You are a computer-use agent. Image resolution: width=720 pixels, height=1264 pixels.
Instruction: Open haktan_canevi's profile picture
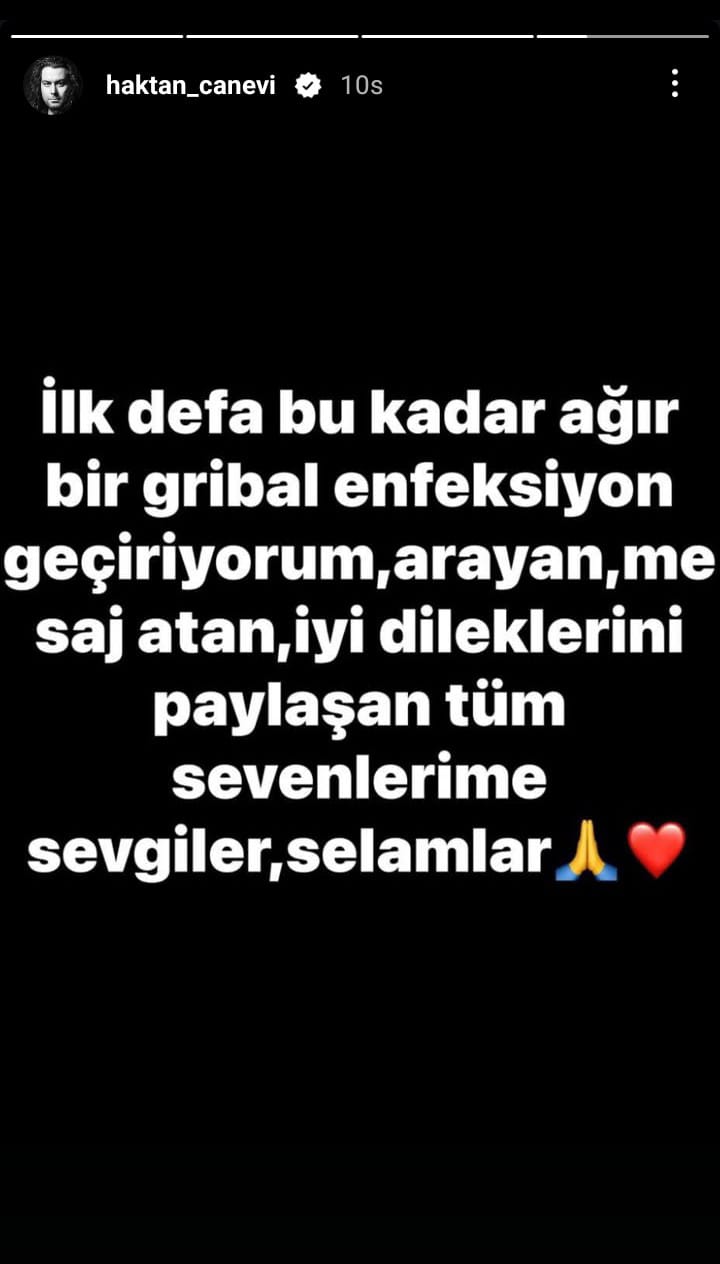coord(52,85)
